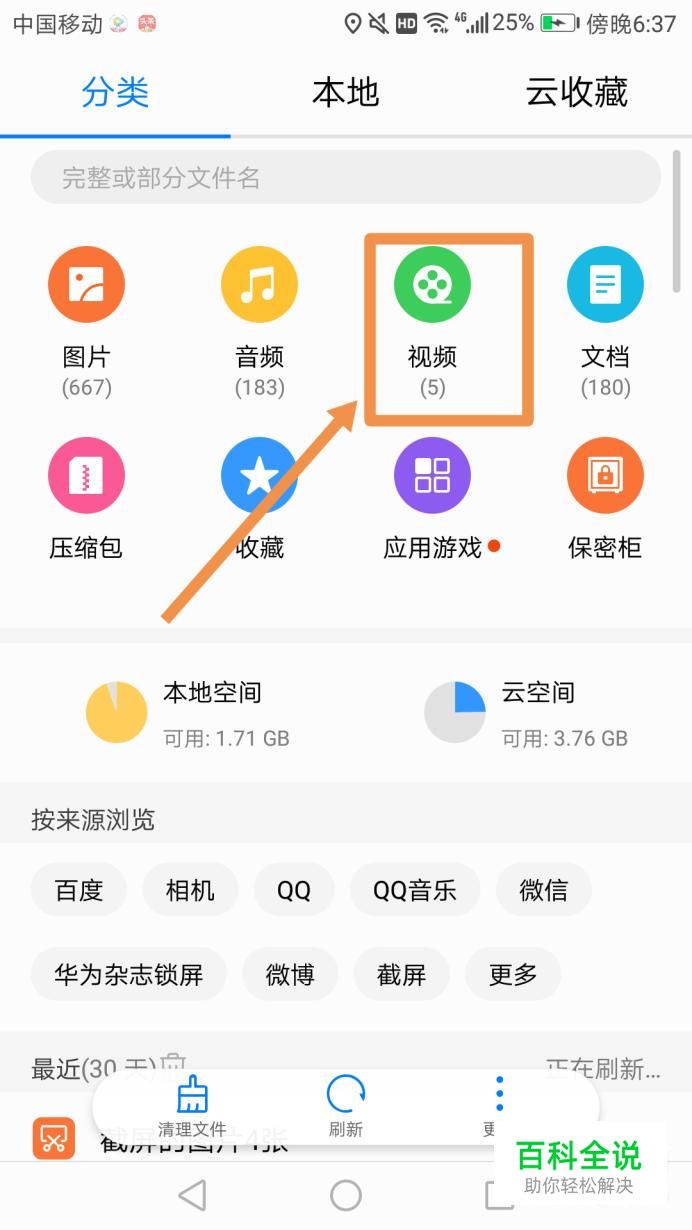Tap the file name search field
Image resolution: width=692 pixels, height=1230 pixels.
pos(346,178)
